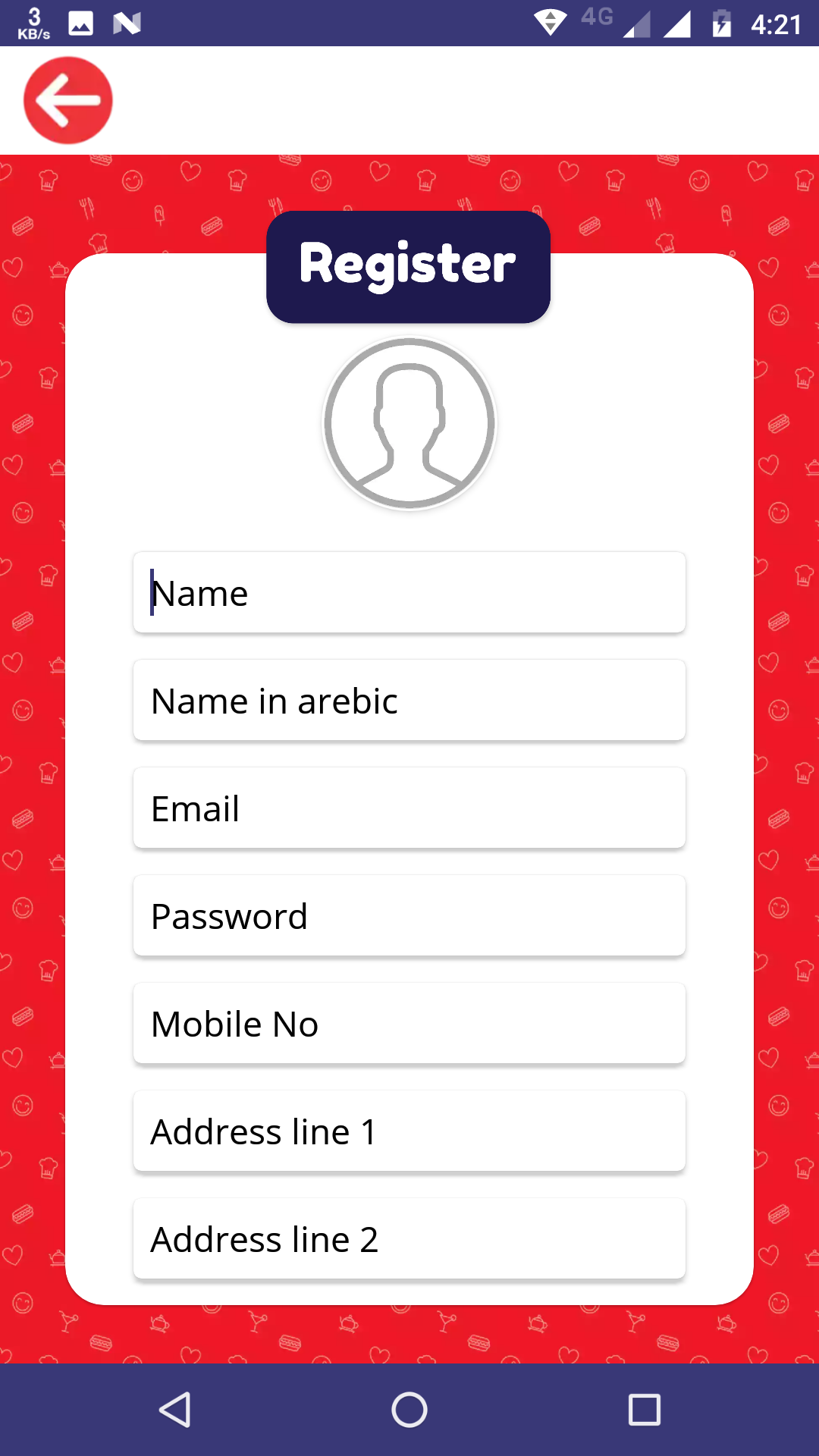Click the Mobile No field
The height and width of the screenshot is (1456, 819).
[x=409, y=1023]
